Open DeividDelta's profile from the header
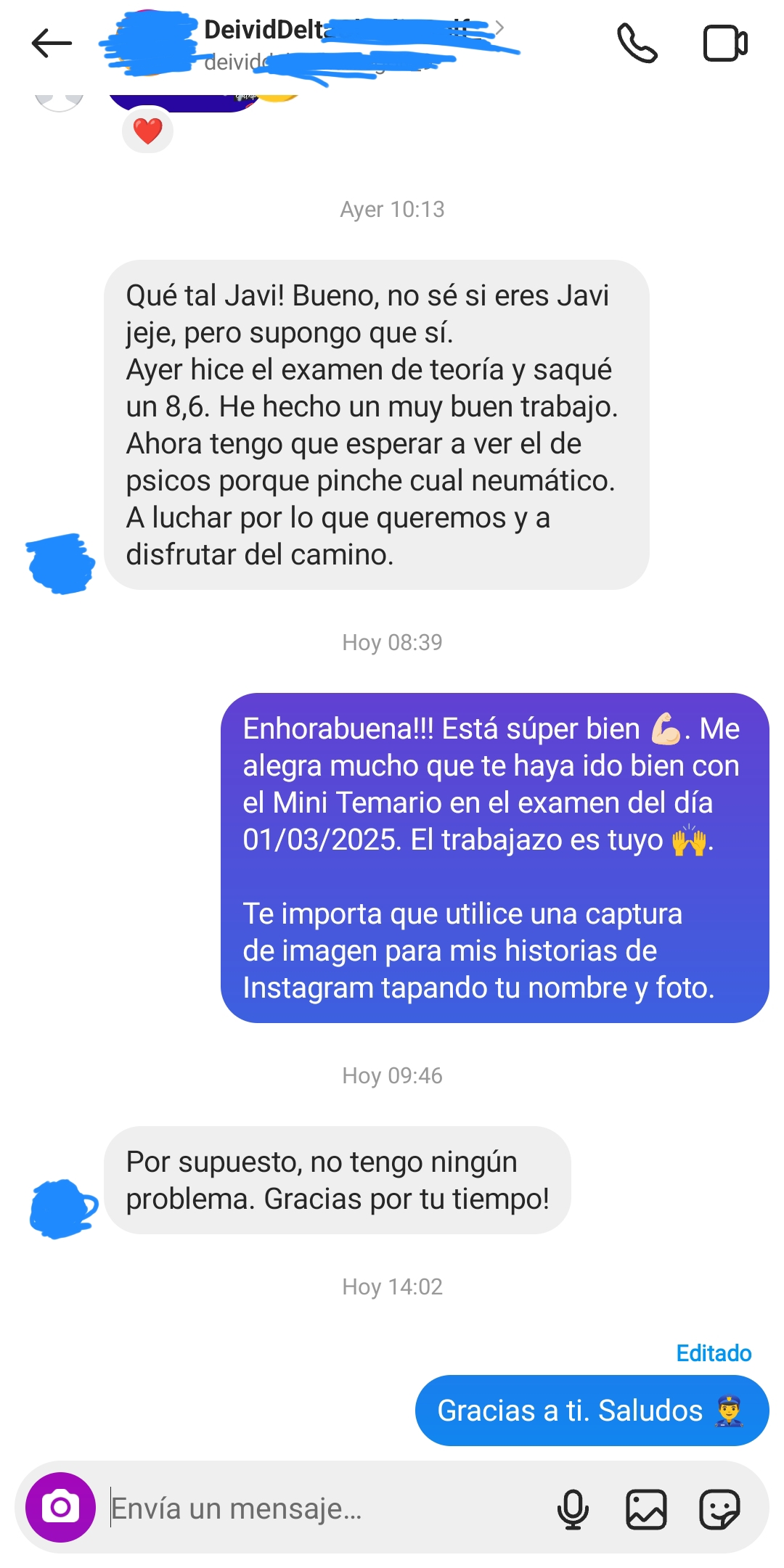This screenshot has height=1568, width=784. (x=305, y=44)
